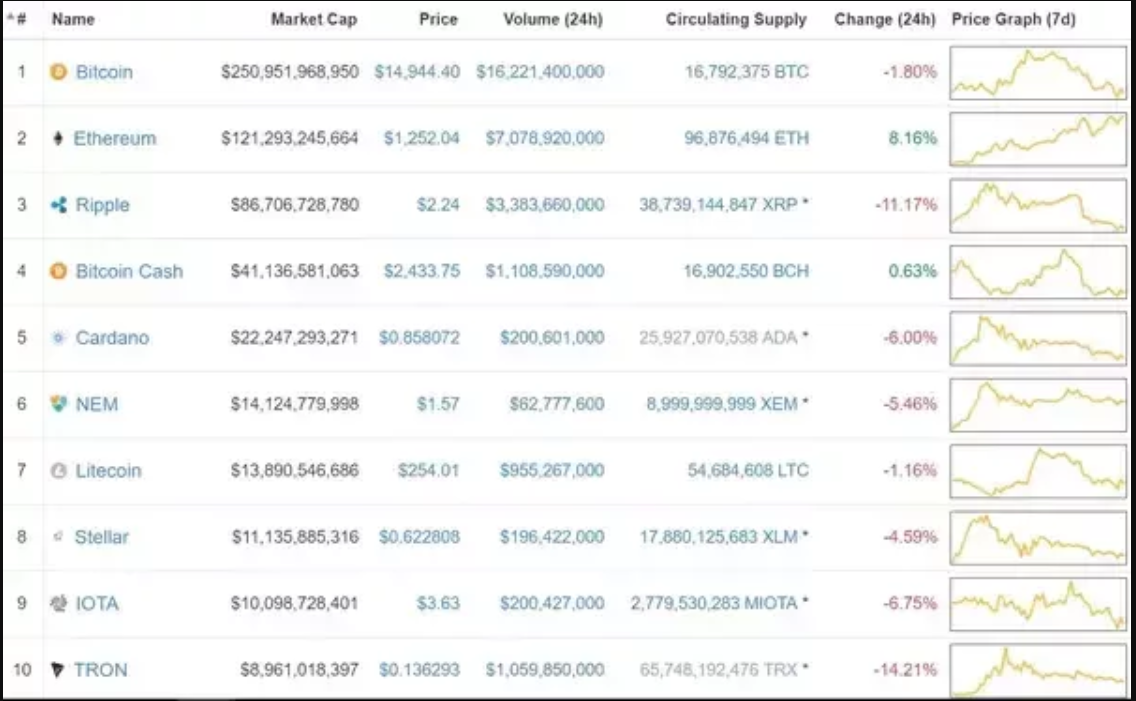Viewport: 1136px width, 701px height.
Task: Open Bitcoin's 7d price graph
Action: click(1037, 74)
